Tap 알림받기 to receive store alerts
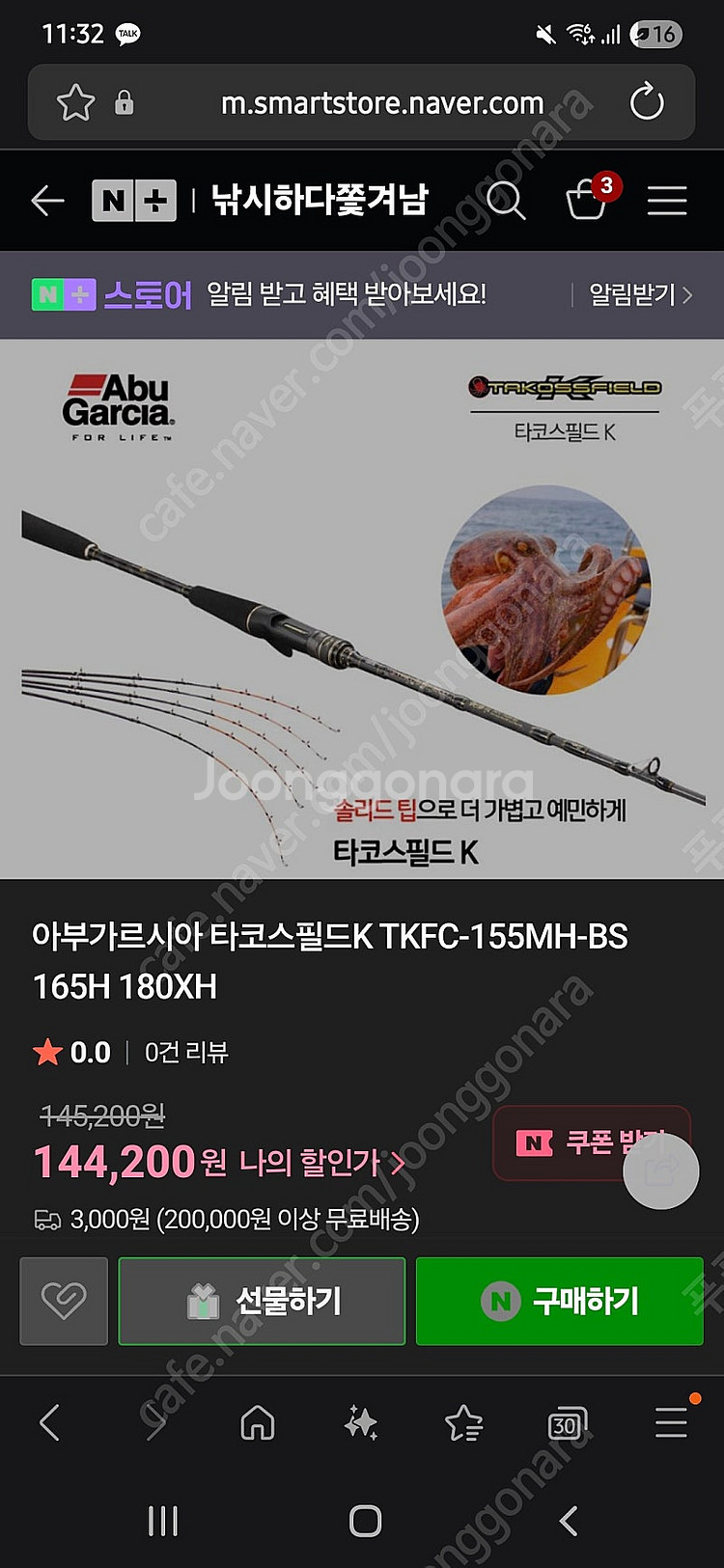724x1568 pixels. pos(639,294)
